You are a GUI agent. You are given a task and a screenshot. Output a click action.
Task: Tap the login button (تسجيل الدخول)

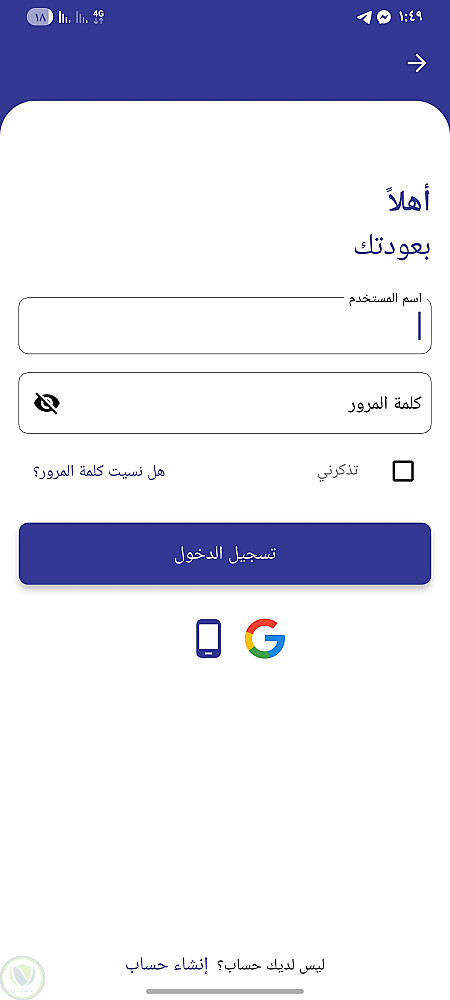(225, 554)
